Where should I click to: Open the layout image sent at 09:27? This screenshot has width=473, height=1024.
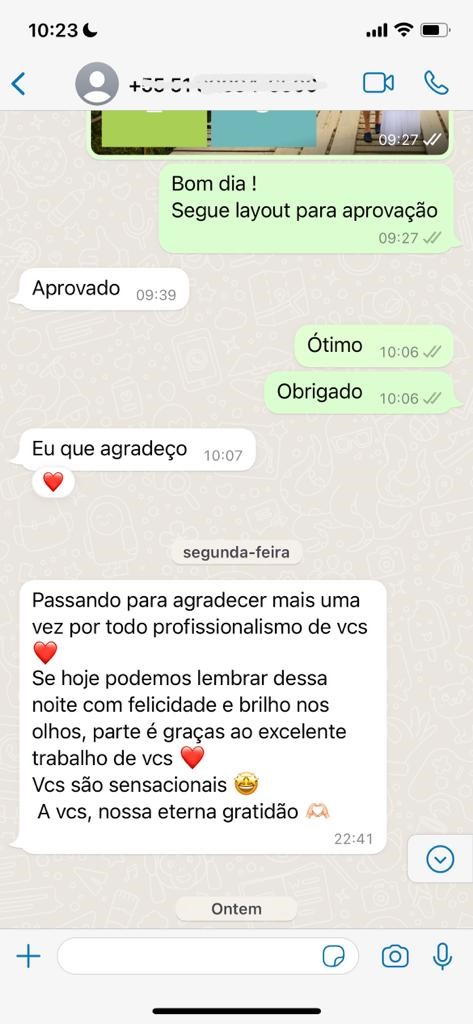(x=270, y=133)
